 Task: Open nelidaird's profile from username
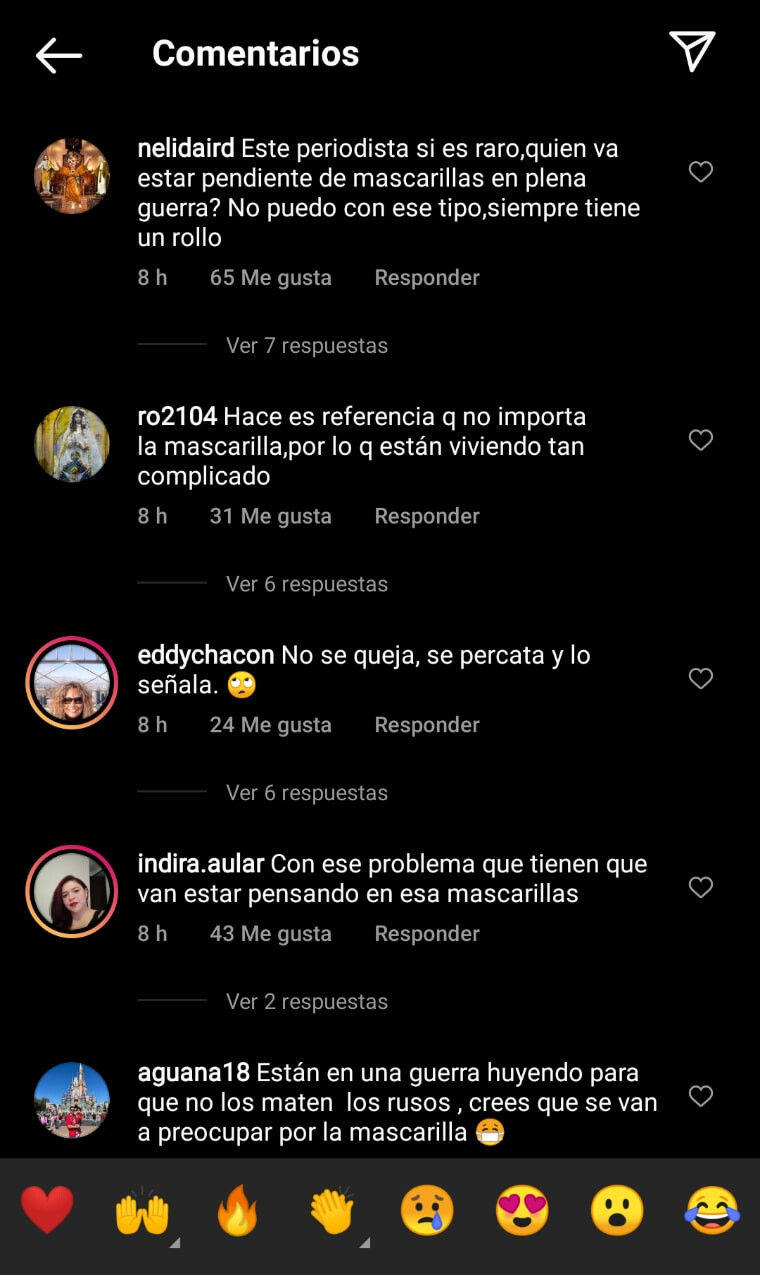(x=186, y=149)
